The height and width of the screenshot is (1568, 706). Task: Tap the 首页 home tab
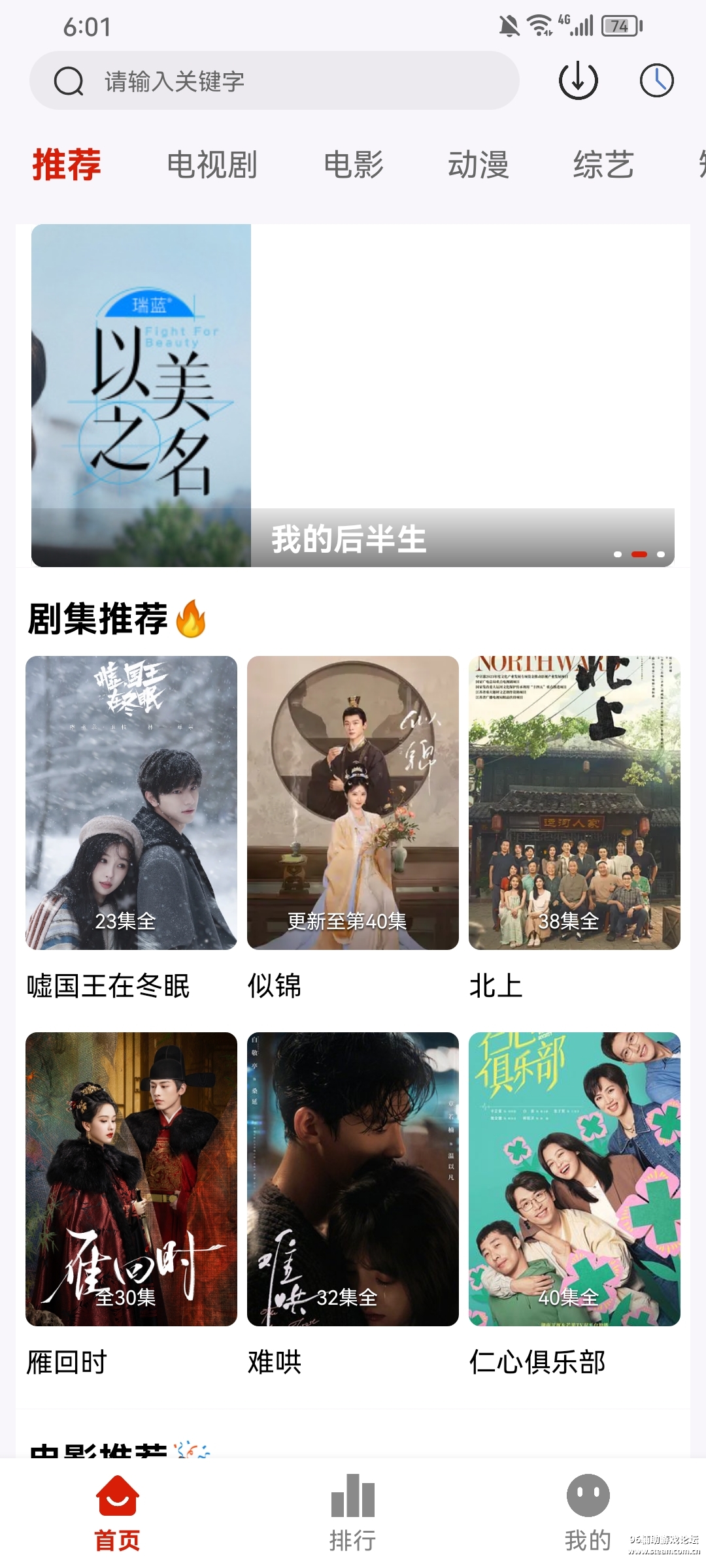pos(118,1512)
